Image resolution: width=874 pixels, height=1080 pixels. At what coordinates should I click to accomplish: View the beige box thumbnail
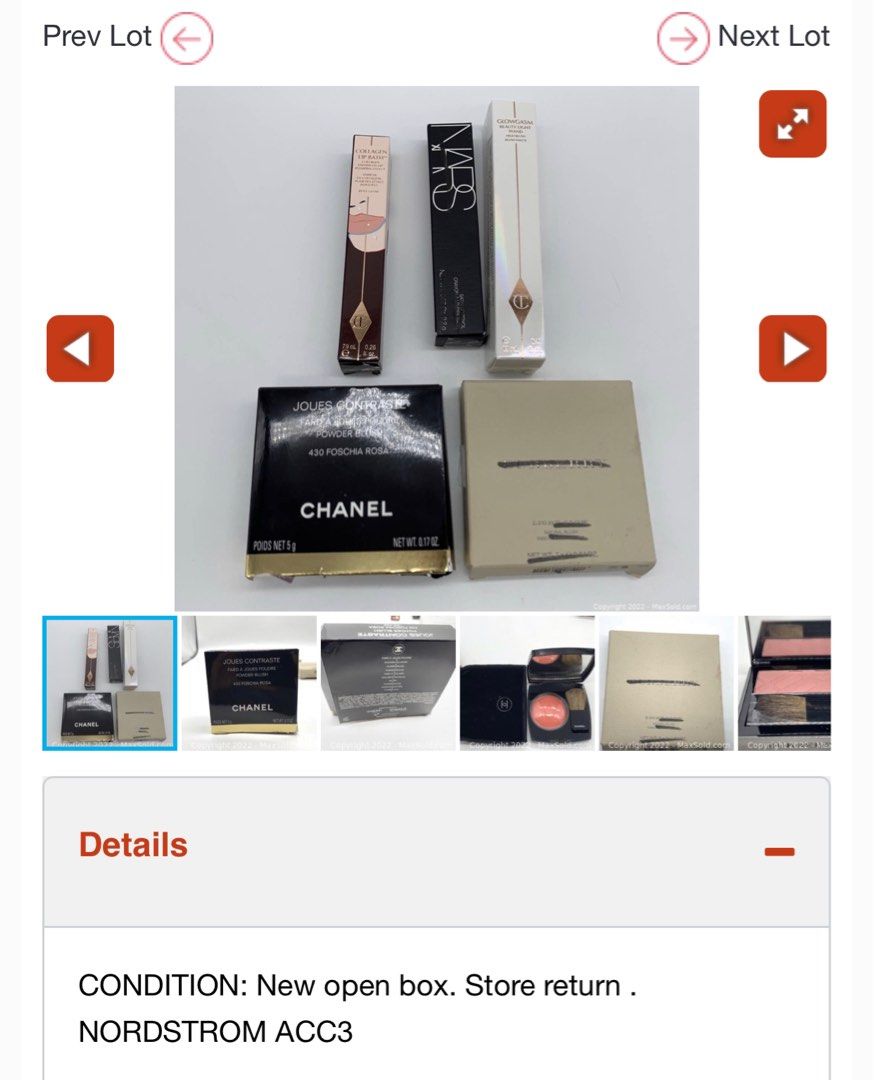(x=665, y=683)
